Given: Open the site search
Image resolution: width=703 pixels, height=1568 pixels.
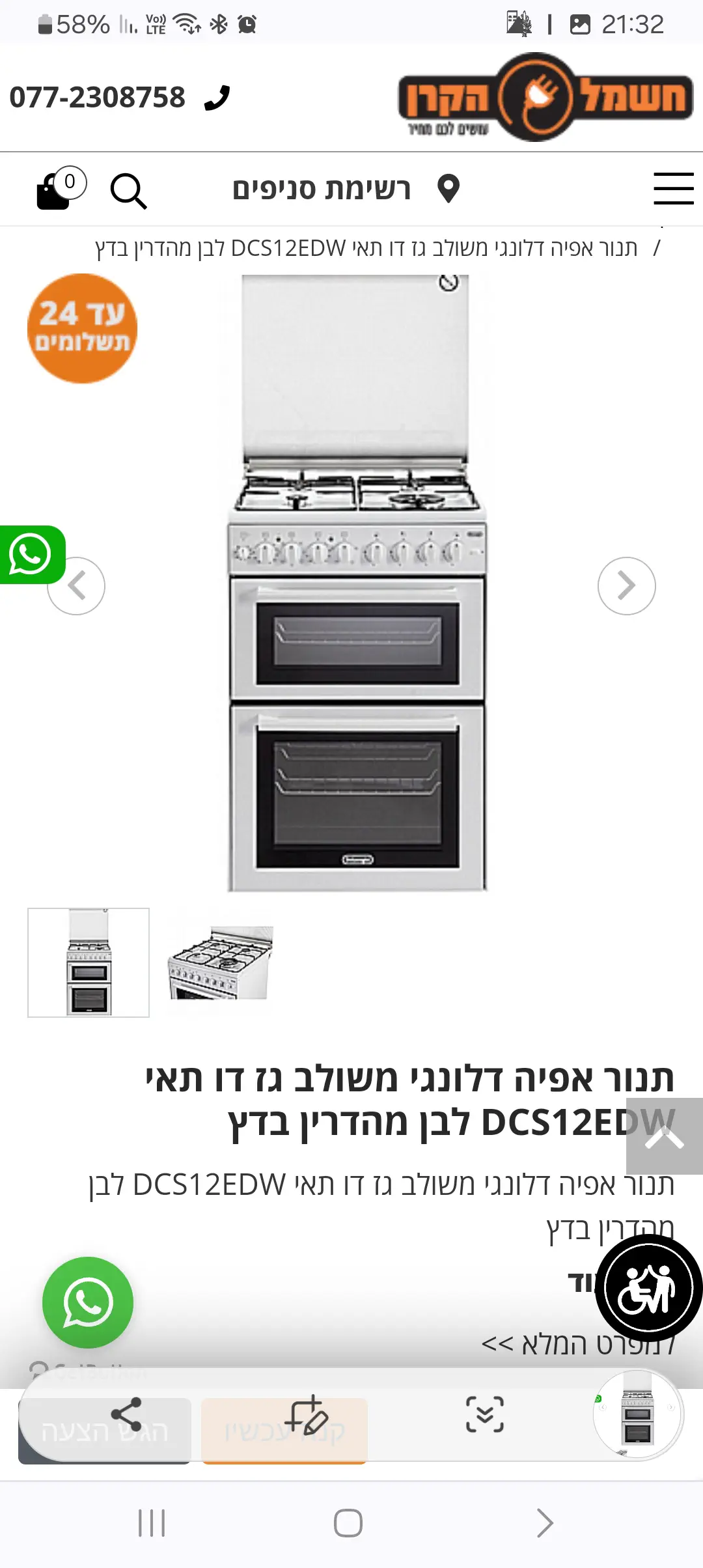Looking at the screenshot, I should tap(128, 191).
